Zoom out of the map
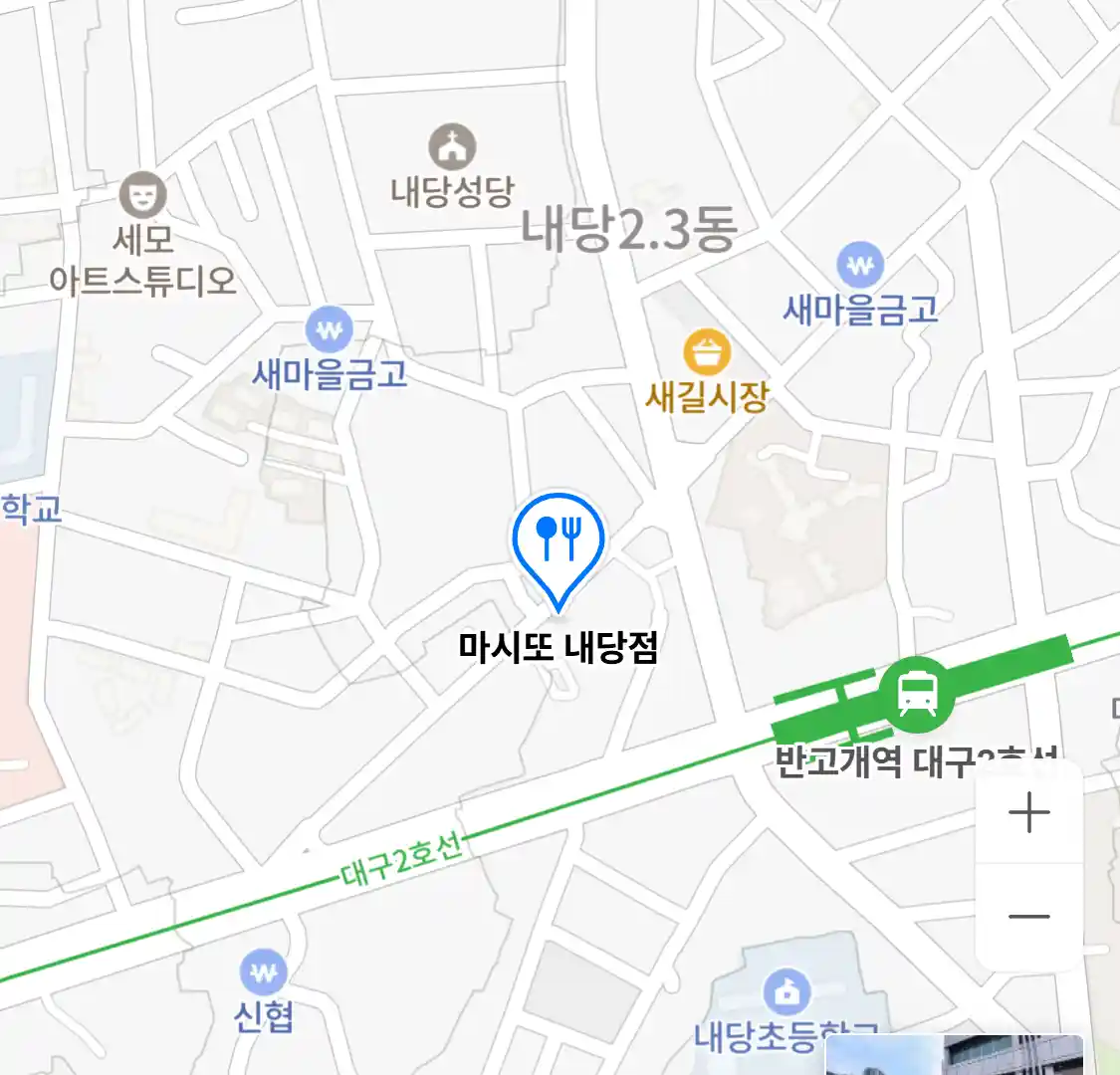Screen dimensions: 1120x1075 coord(1028,917)
